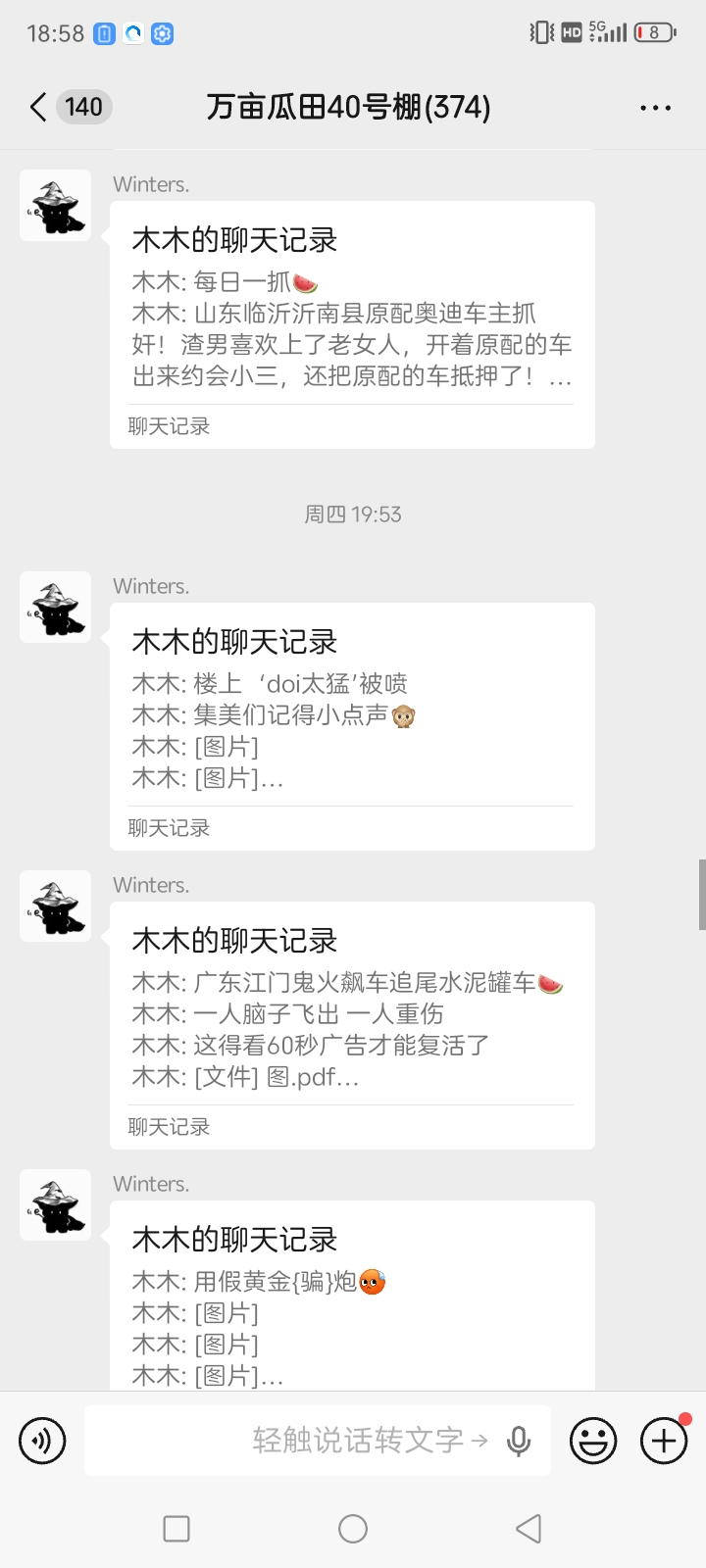The image size is (706, 1568).
Task: Tap the 聊天记录 label on the doi太猛 card
Action: (168, 828)
